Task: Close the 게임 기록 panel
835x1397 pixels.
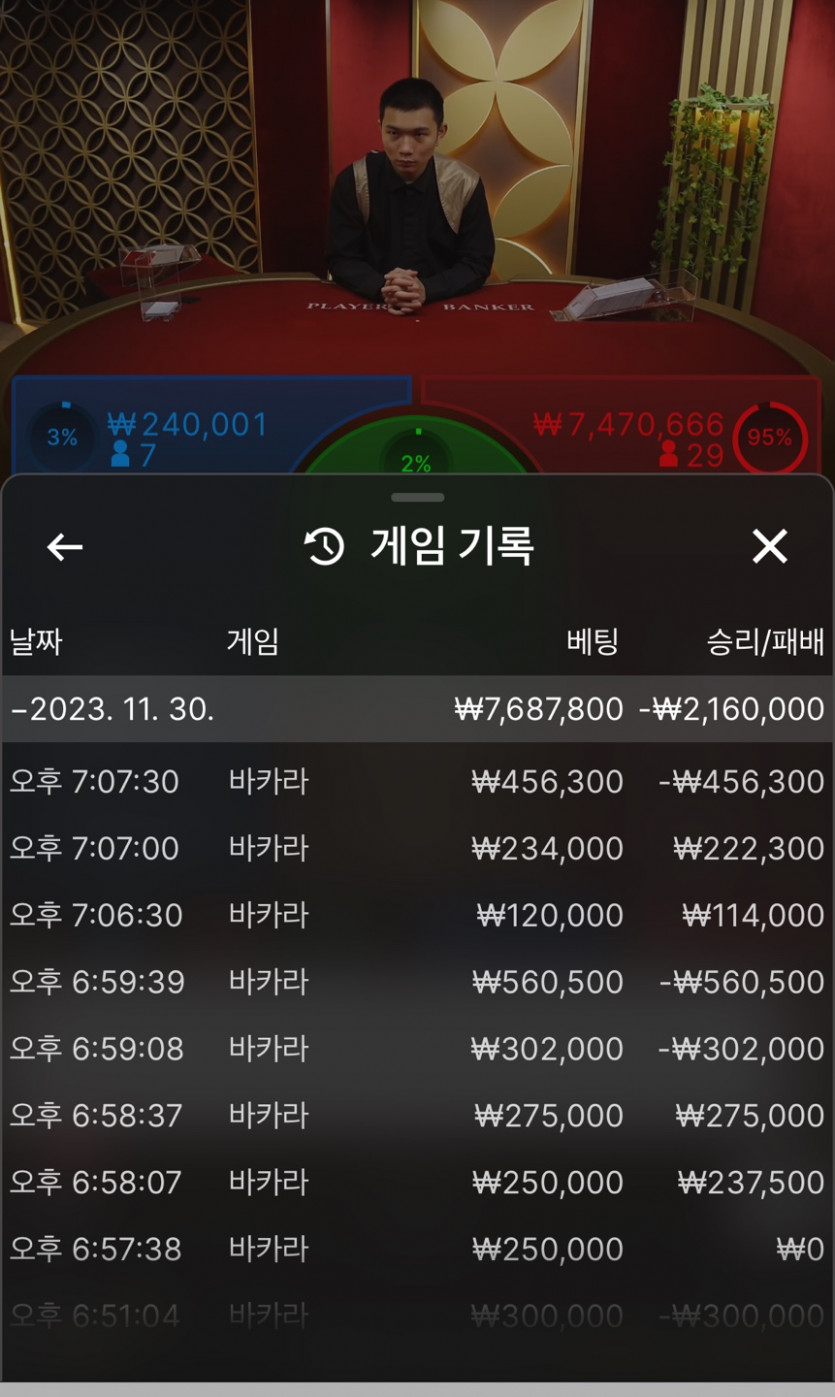Action: [x=769, y=547]
